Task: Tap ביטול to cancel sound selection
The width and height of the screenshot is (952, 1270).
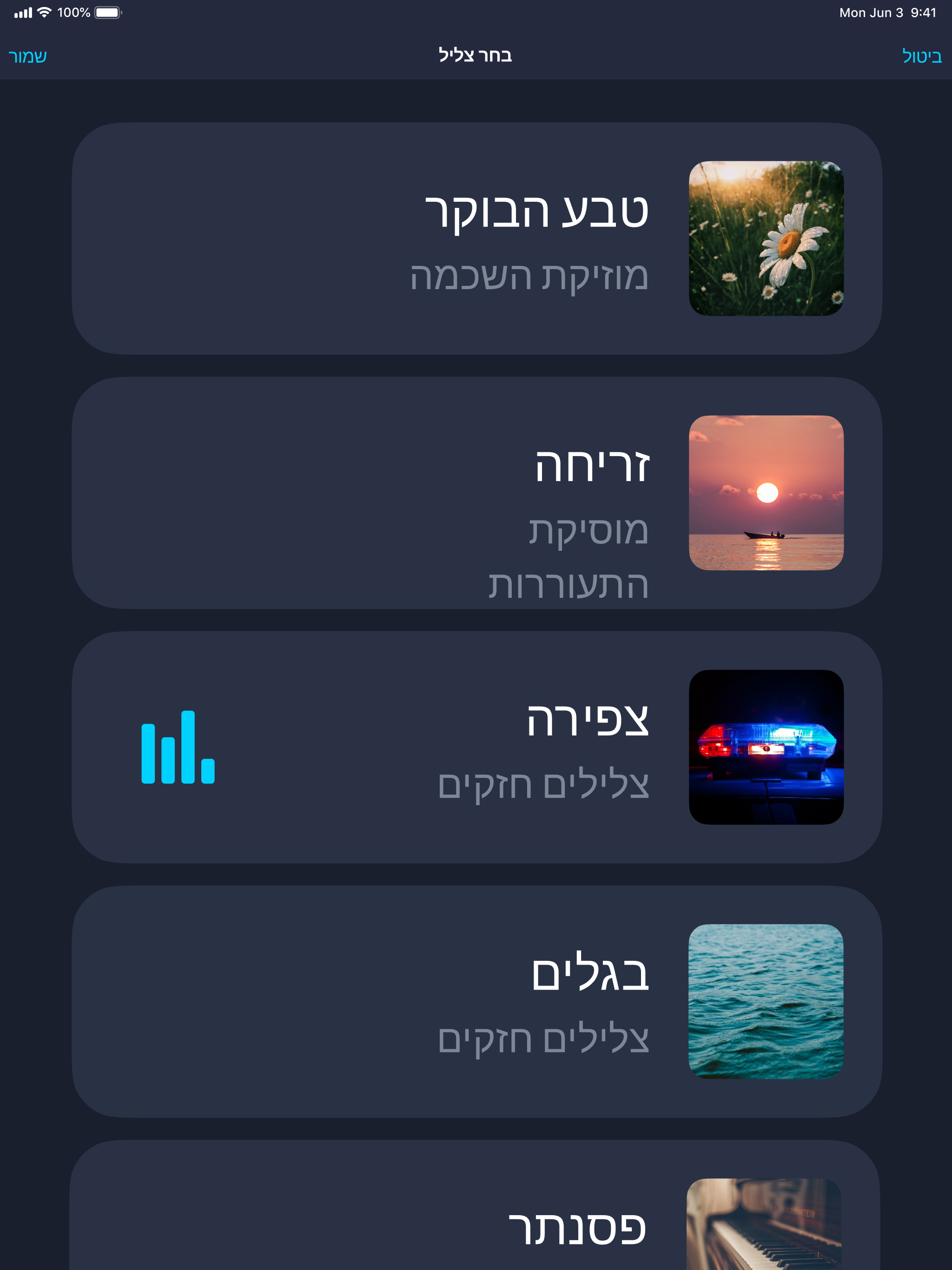Action: point(922,56)
